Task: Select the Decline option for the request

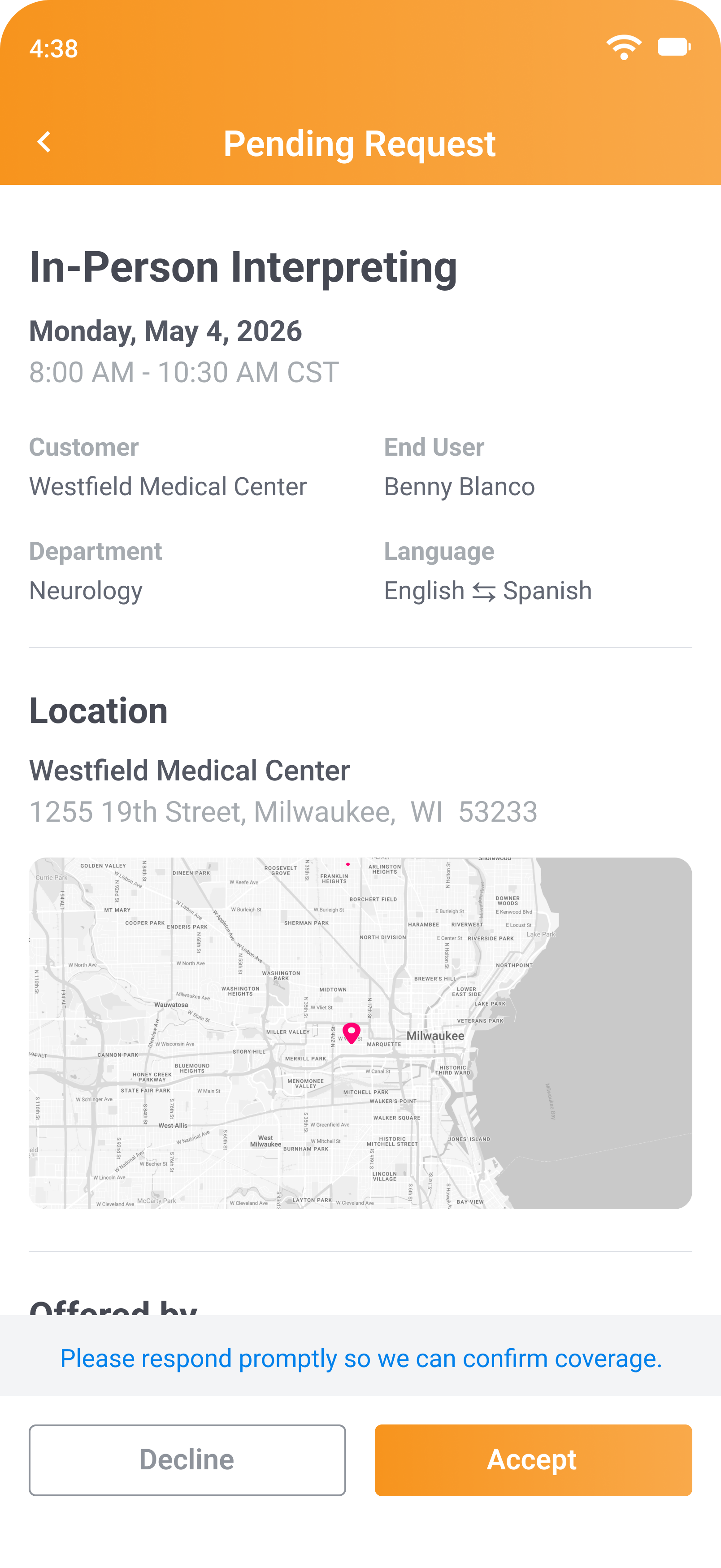Action: [186, 1459]
